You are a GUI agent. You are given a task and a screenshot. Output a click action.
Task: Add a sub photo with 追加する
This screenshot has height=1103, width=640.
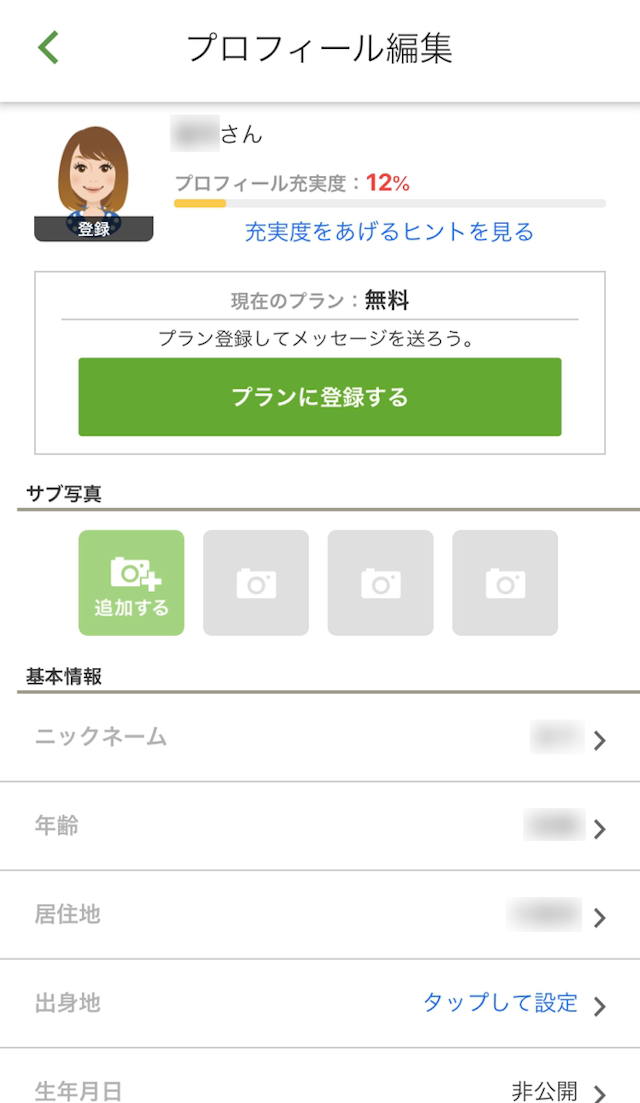pos(131,583)
